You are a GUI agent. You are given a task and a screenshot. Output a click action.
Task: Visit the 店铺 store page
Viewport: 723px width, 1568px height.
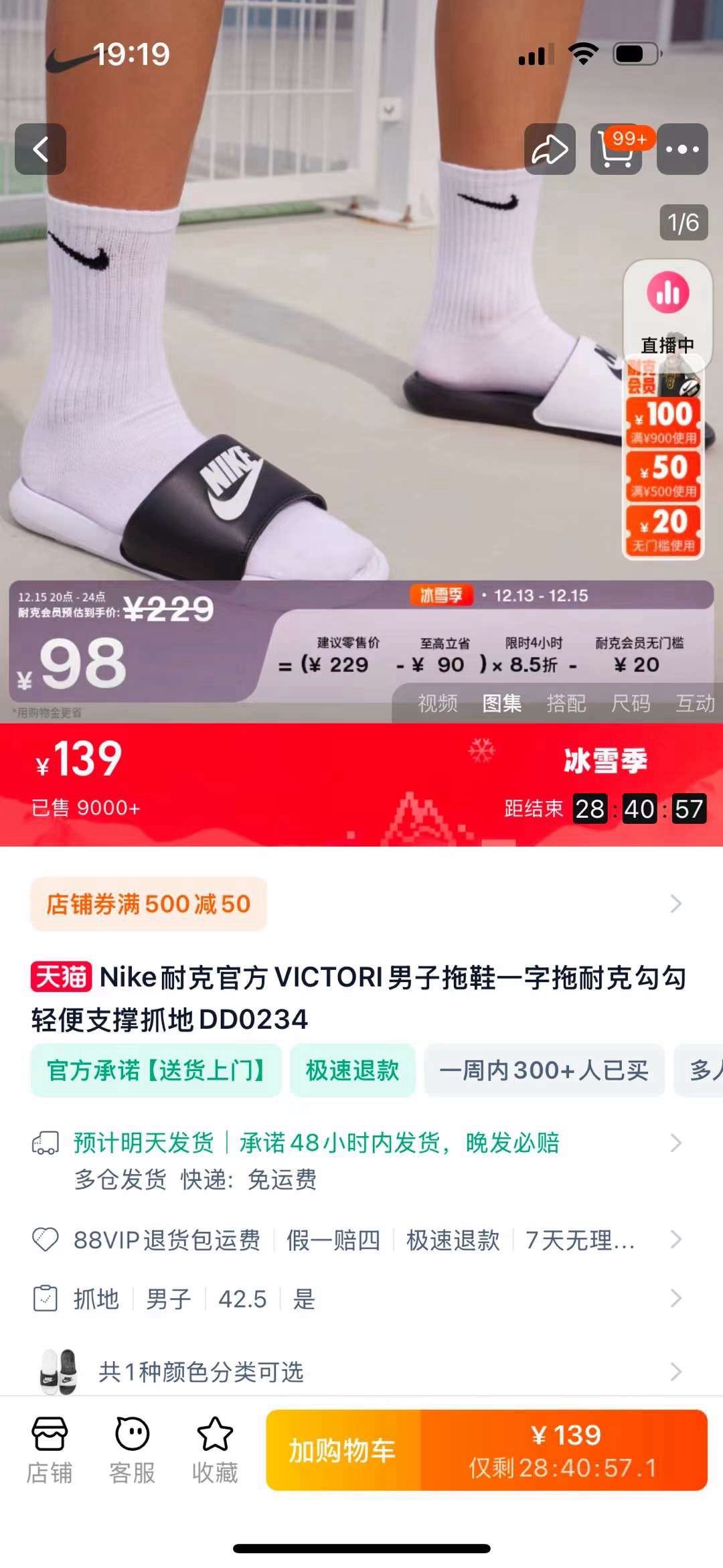[50, 1451]
